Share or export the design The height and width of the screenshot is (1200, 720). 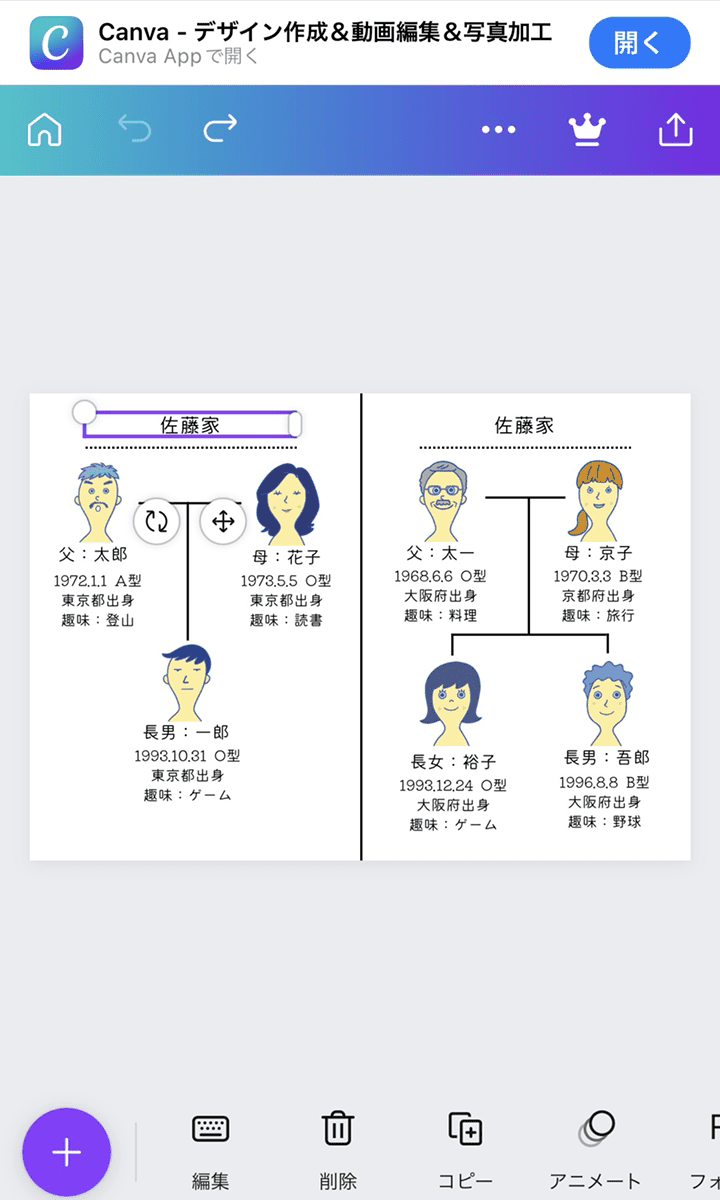pyautogui.click(x=676, y=130)
